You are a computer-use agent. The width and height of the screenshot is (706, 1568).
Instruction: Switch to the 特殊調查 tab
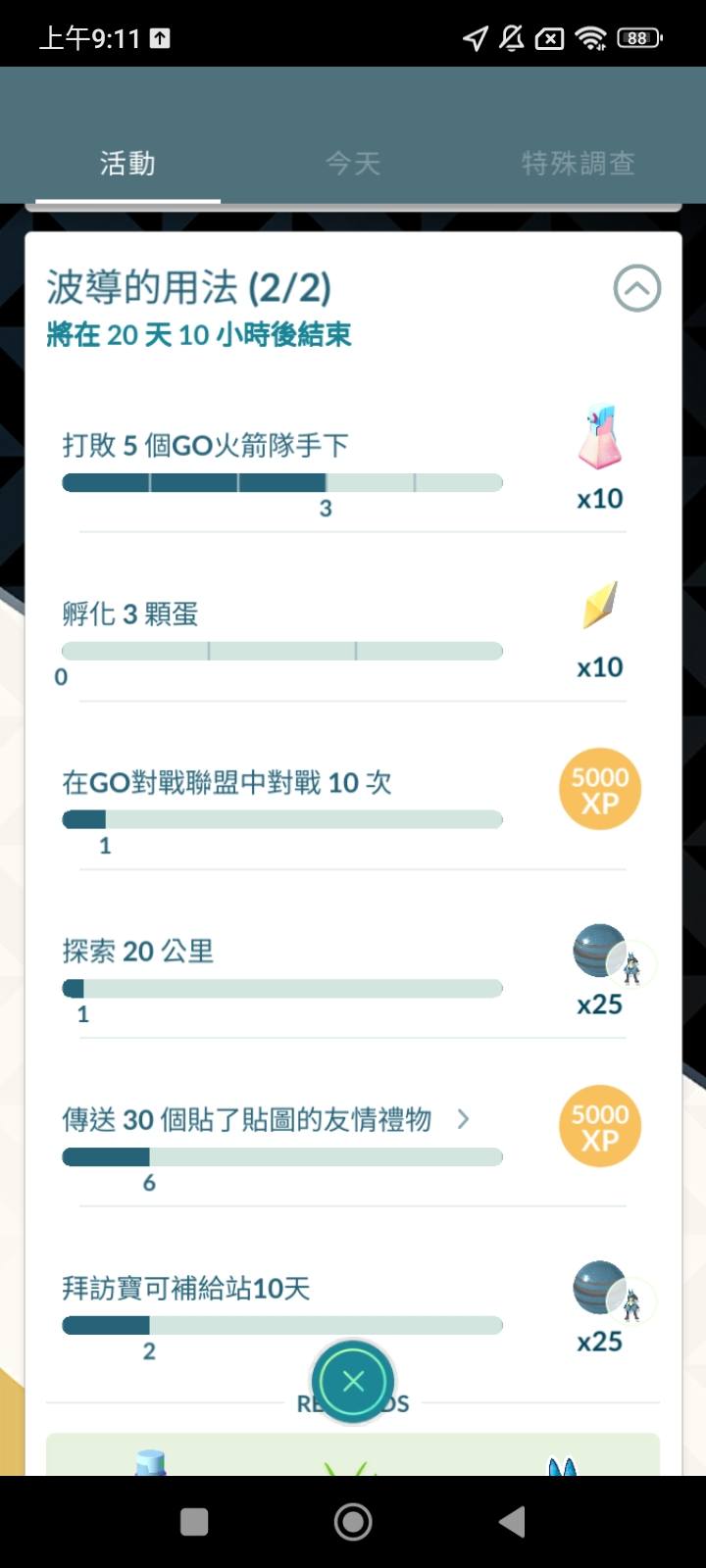click(x=578, y=163)
